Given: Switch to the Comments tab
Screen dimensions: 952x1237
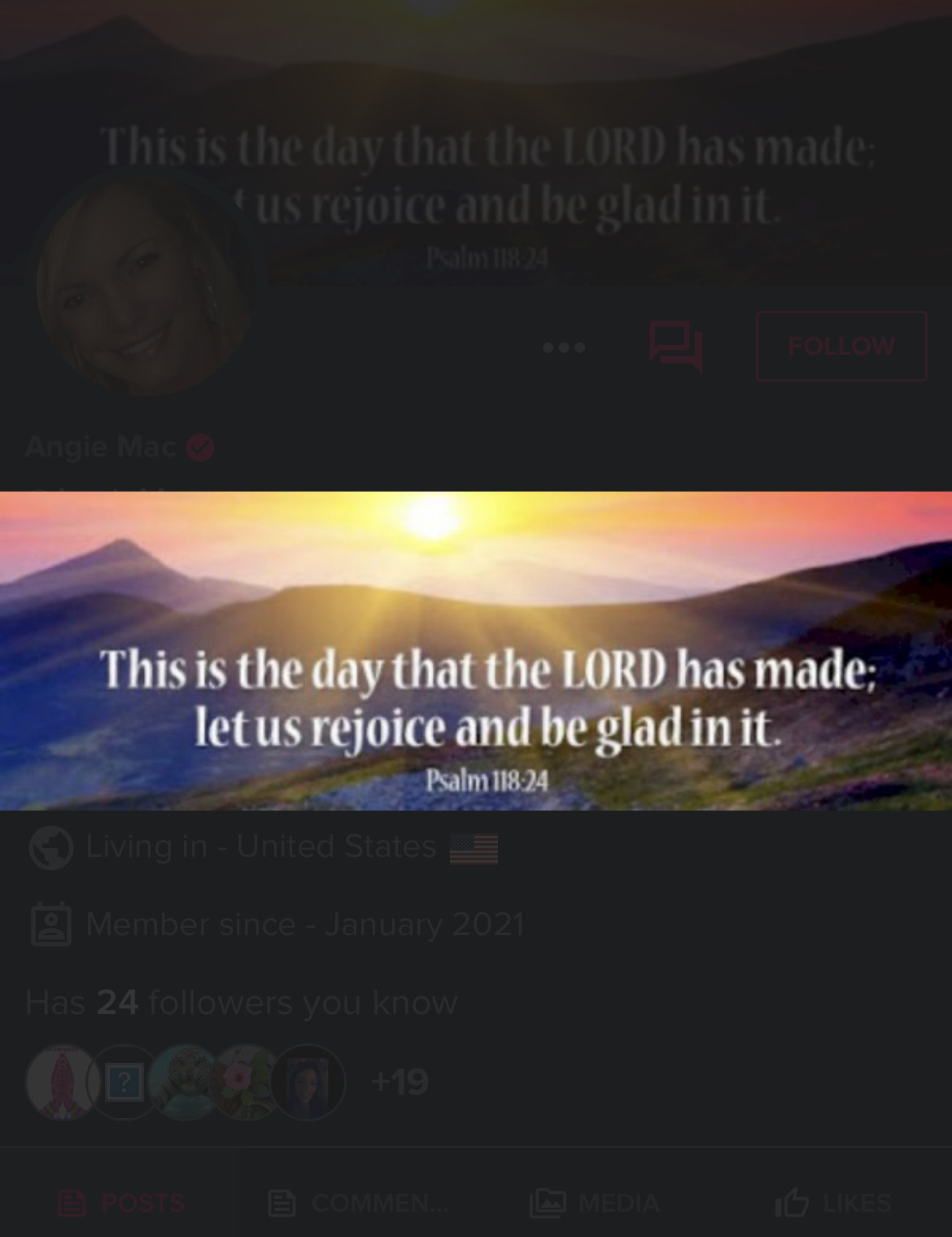Looking at the screenshot, I should click(x=358, y=1203).
